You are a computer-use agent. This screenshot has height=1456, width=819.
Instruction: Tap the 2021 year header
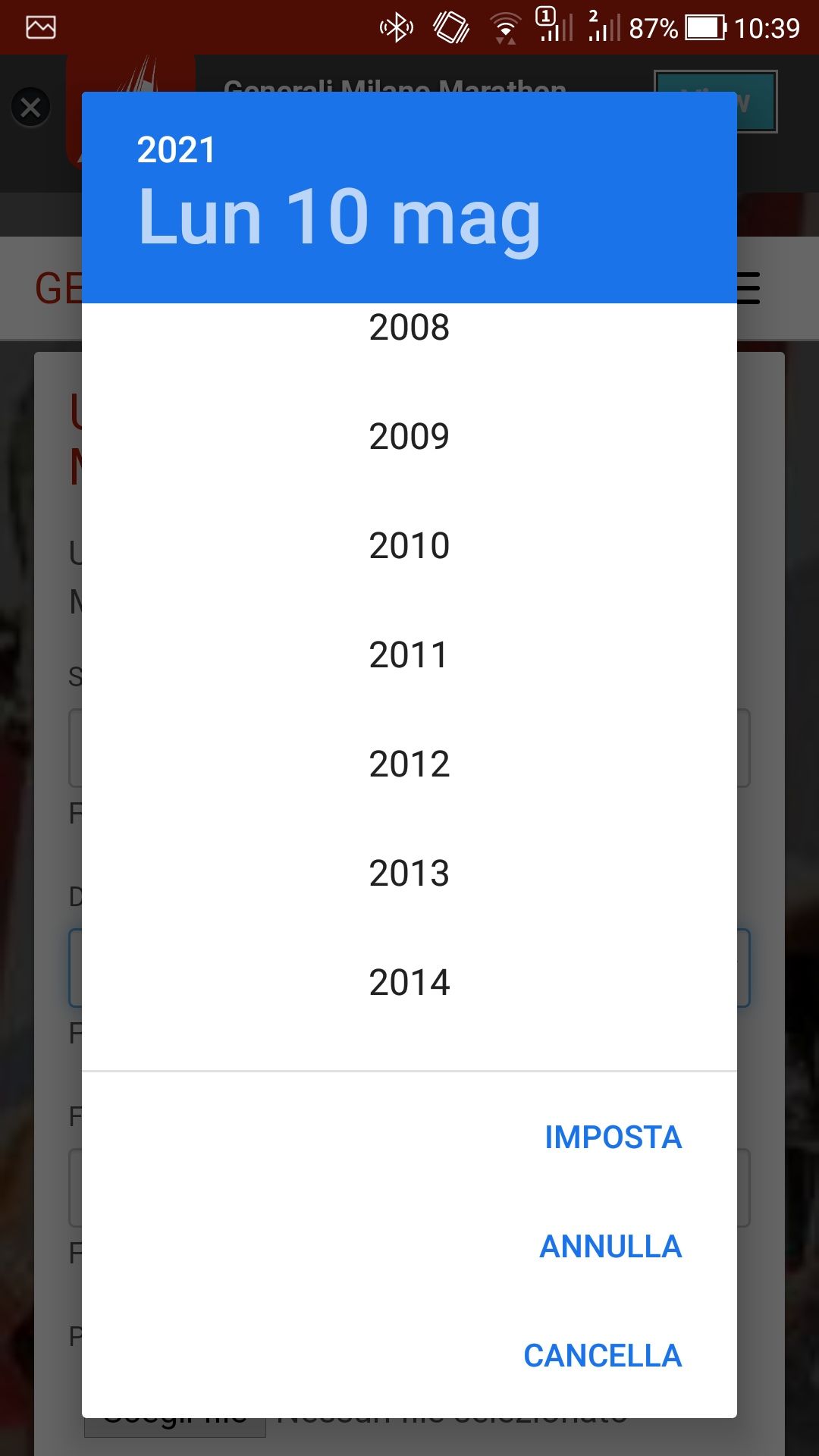(x=176, y=149)
